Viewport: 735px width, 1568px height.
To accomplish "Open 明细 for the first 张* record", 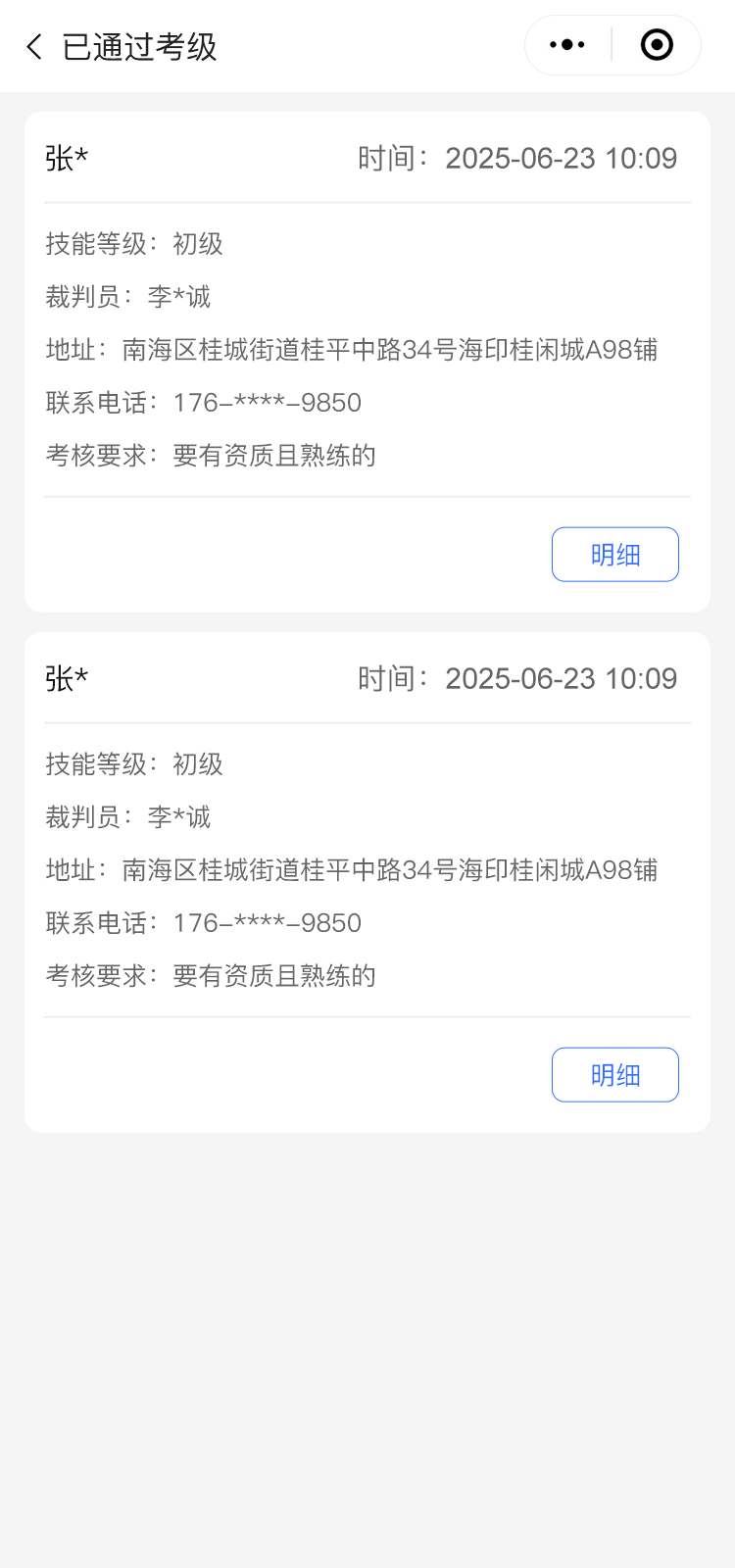I will [614, 555].
